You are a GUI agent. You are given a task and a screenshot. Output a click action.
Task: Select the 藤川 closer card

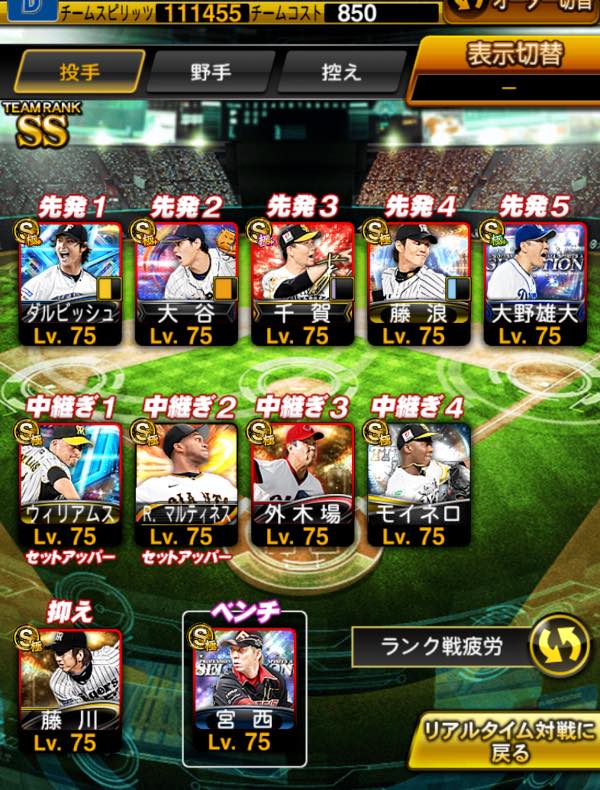[70, 690]
